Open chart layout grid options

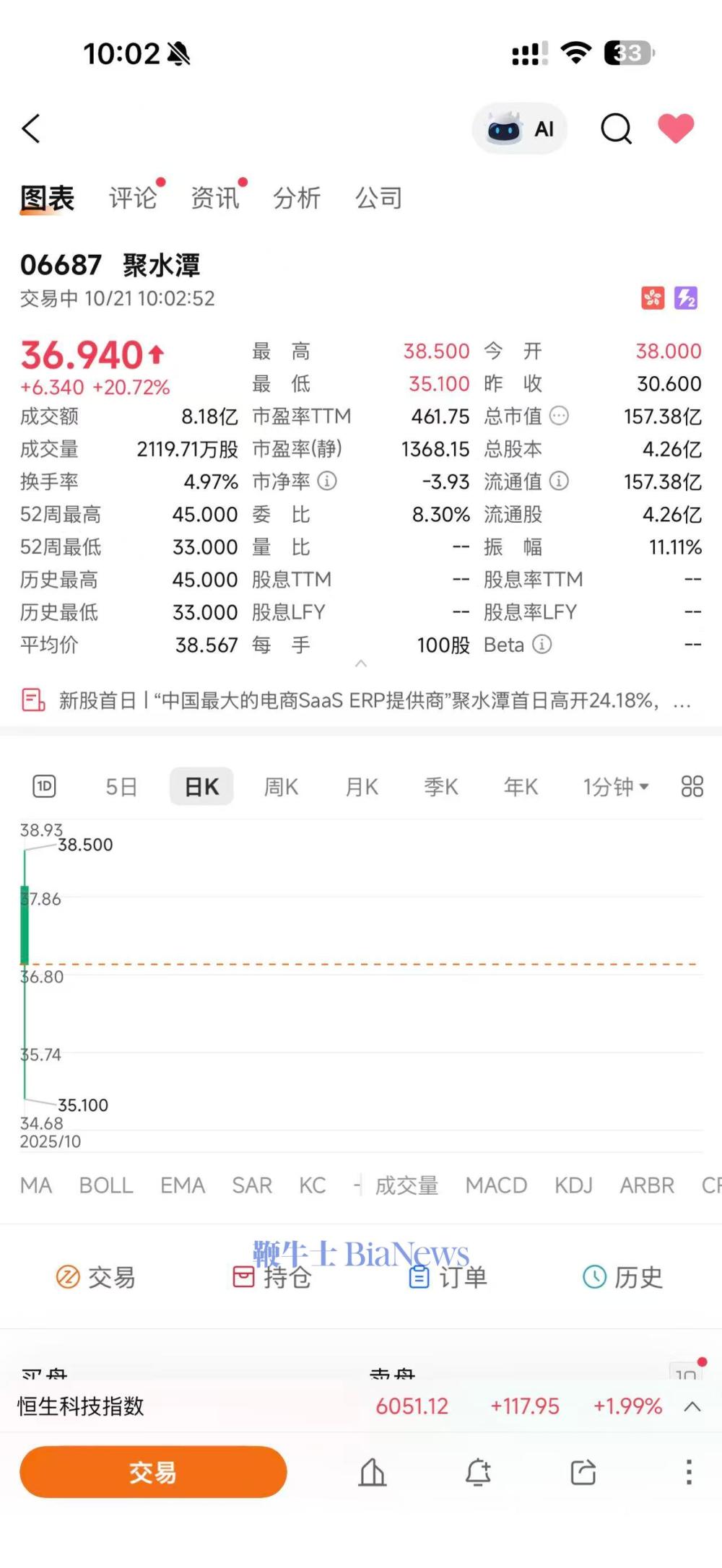click(692, 786)
